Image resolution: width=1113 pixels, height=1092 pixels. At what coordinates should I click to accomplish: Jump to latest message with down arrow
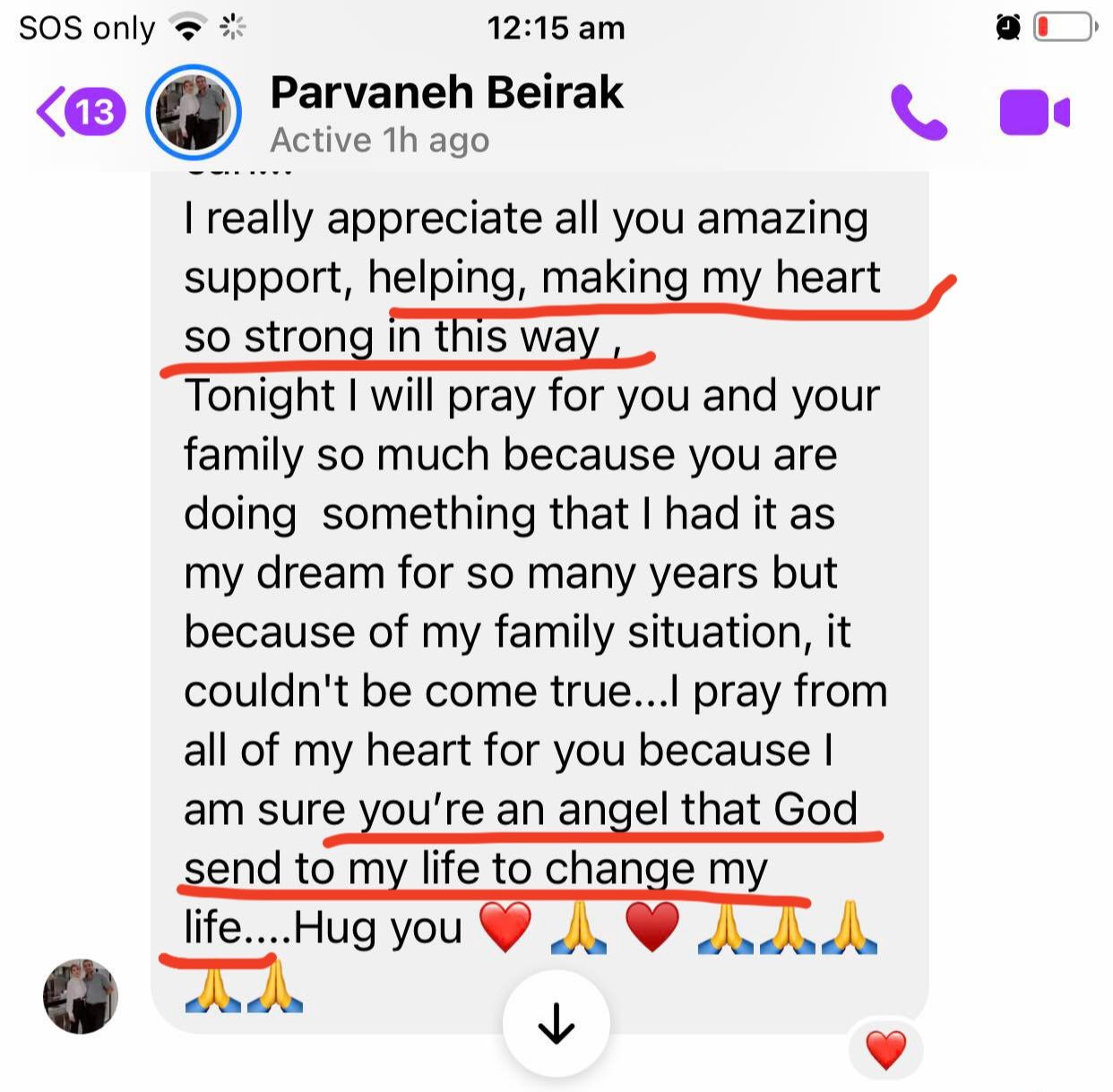click(556, 1023)
